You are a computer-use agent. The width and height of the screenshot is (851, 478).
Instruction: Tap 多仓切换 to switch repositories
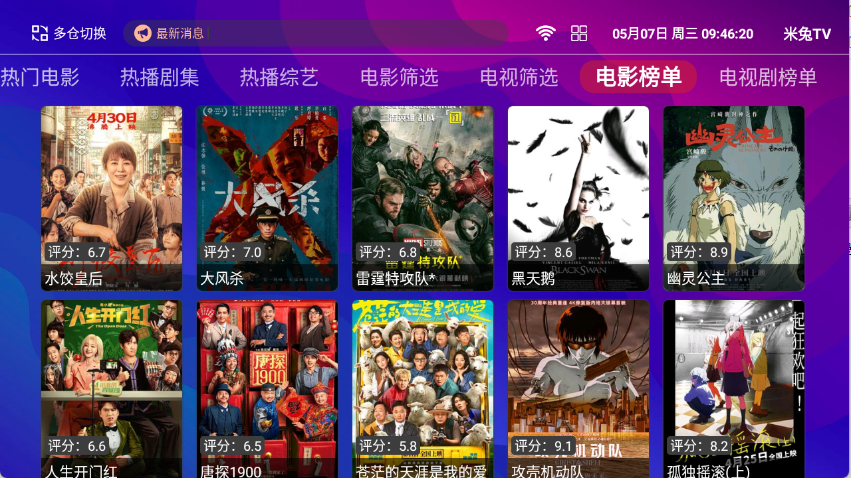69,33
